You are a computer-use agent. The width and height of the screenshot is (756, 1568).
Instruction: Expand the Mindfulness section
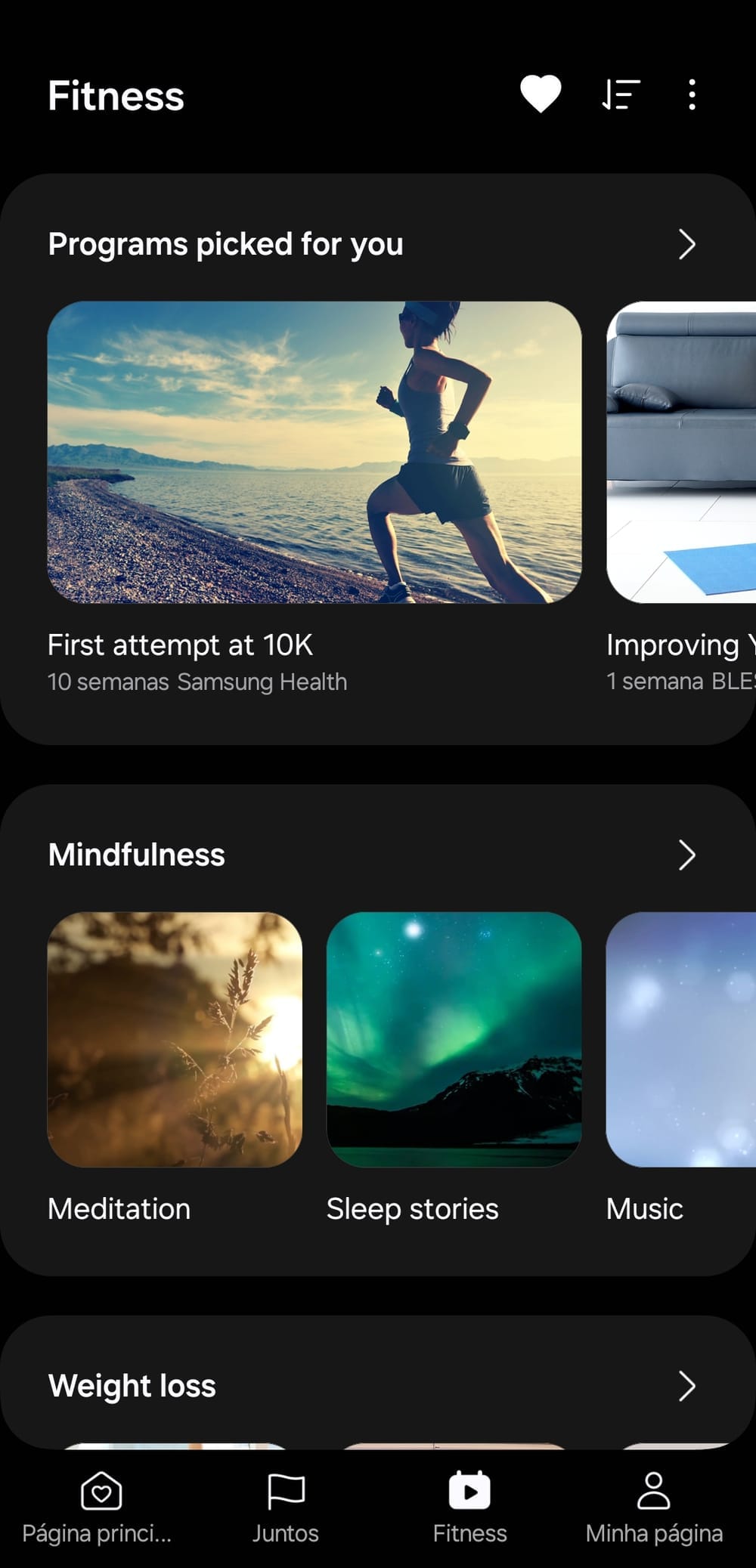[686, 855]
